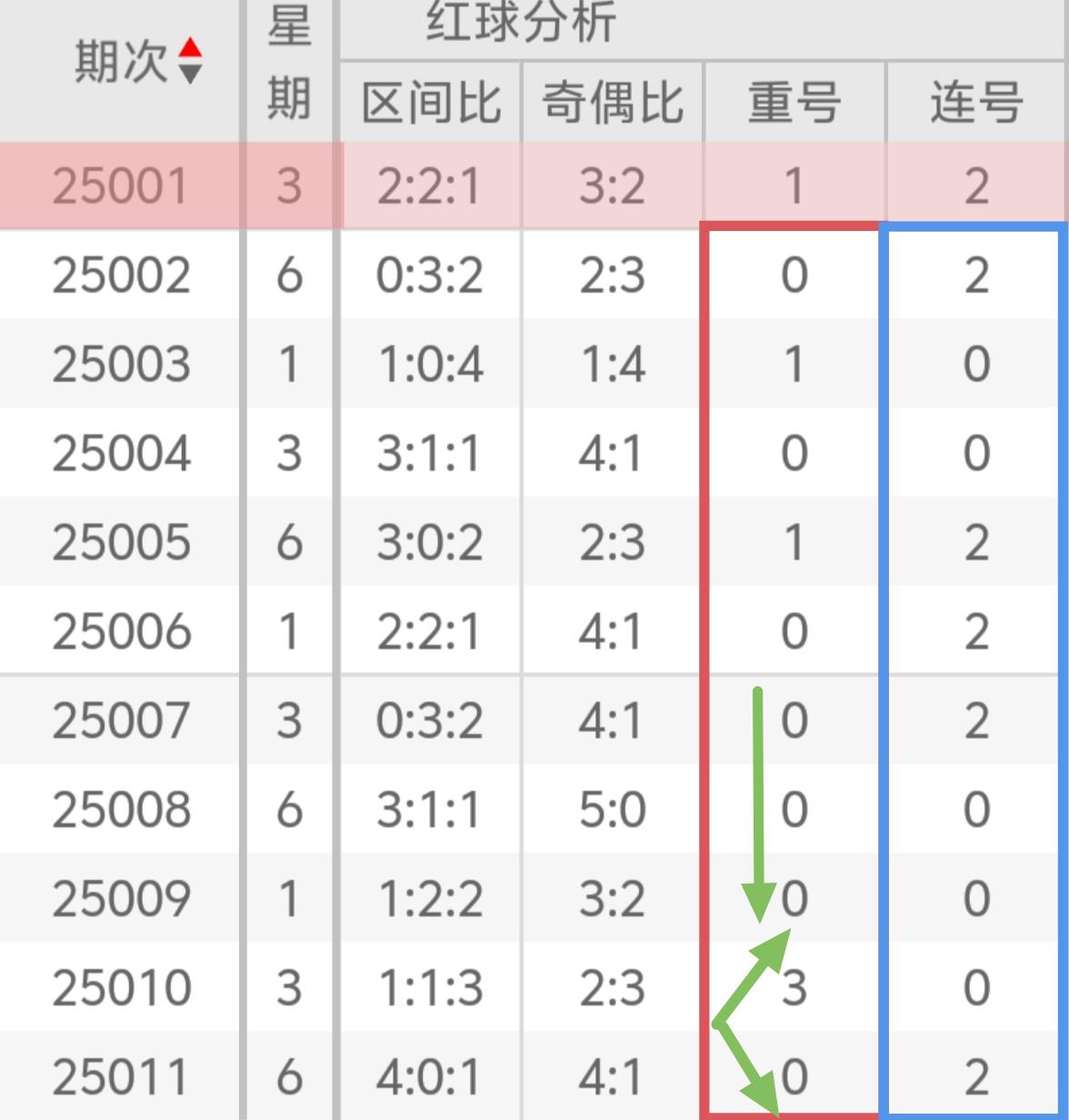Toggle the 期次 sort arrows
The image size is (1069, 1120).
[x=190, y=61]
